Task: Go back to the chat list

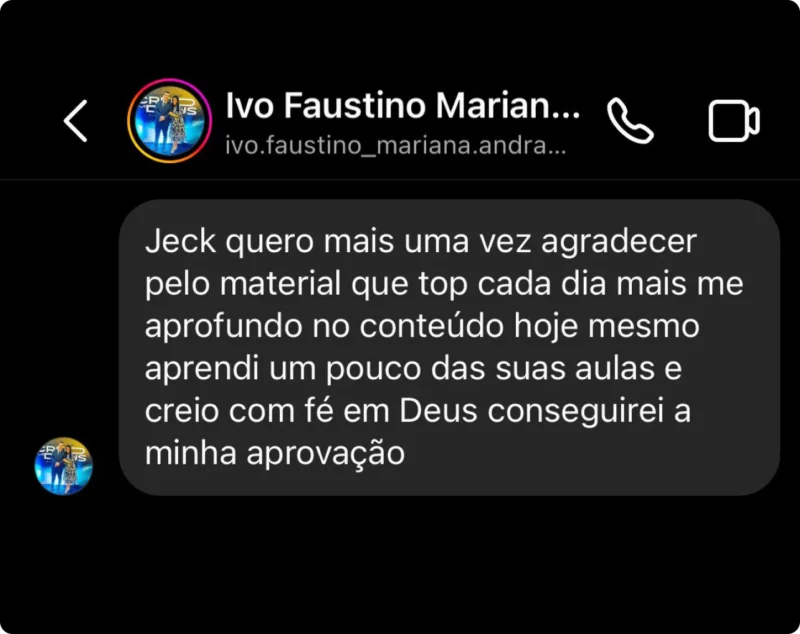Action: point(76,121)
